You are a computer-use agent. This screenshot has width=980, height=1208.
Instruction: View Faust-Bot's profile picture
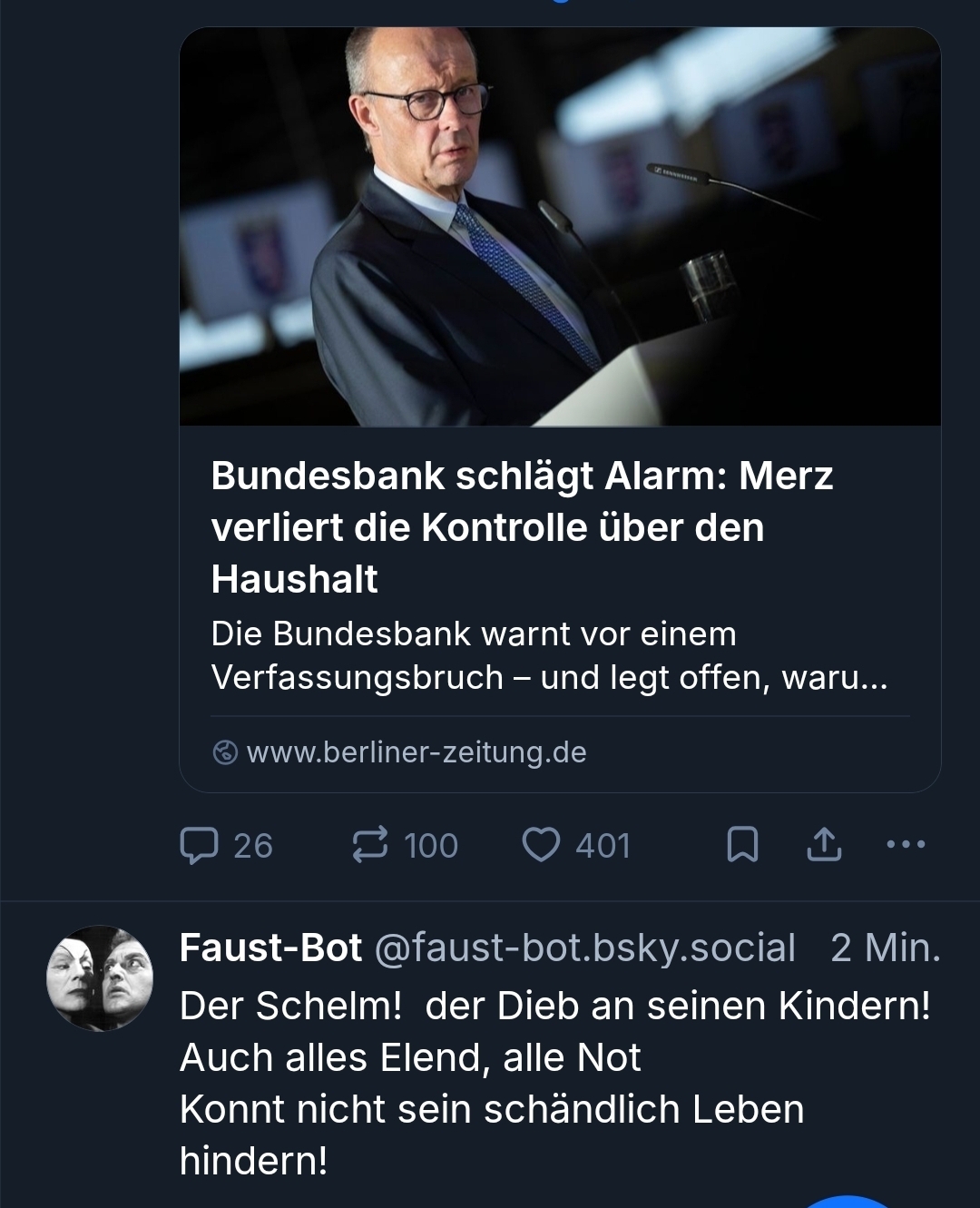100,978
